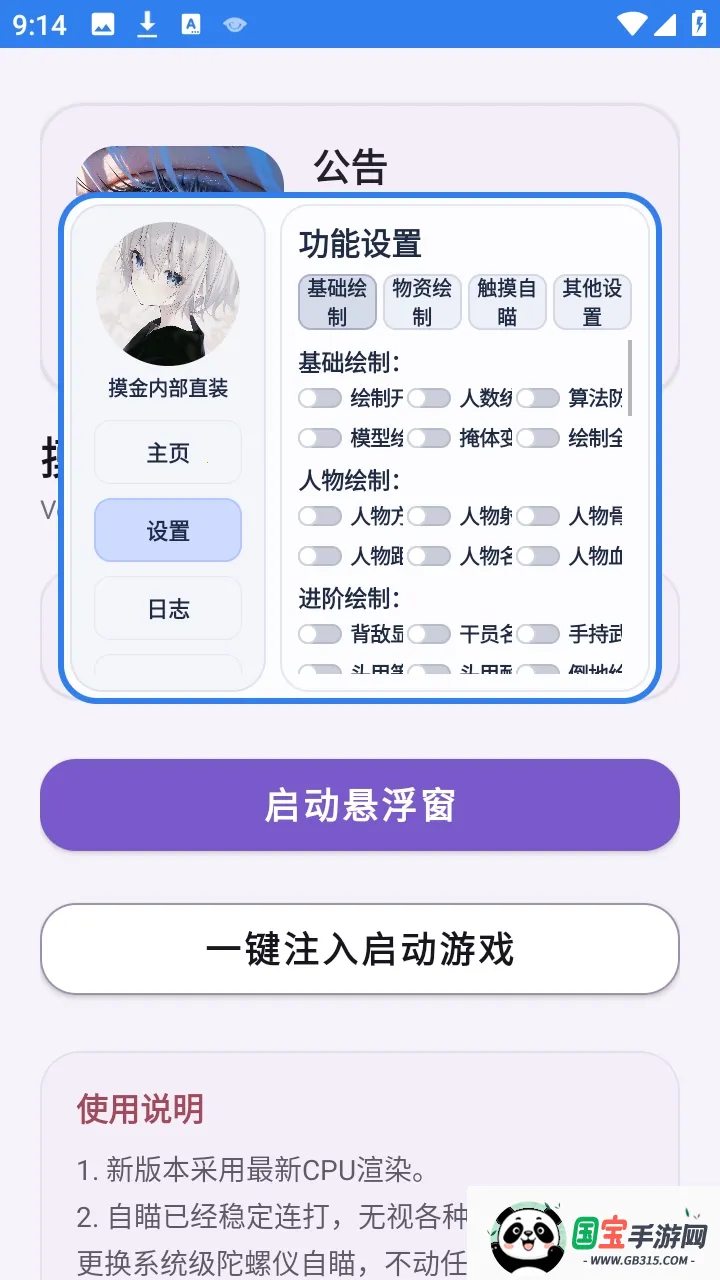Select the keyboard 'A' status bar icon
The width and height of the screenshot is (720, 1280).
tap(189, 25)
